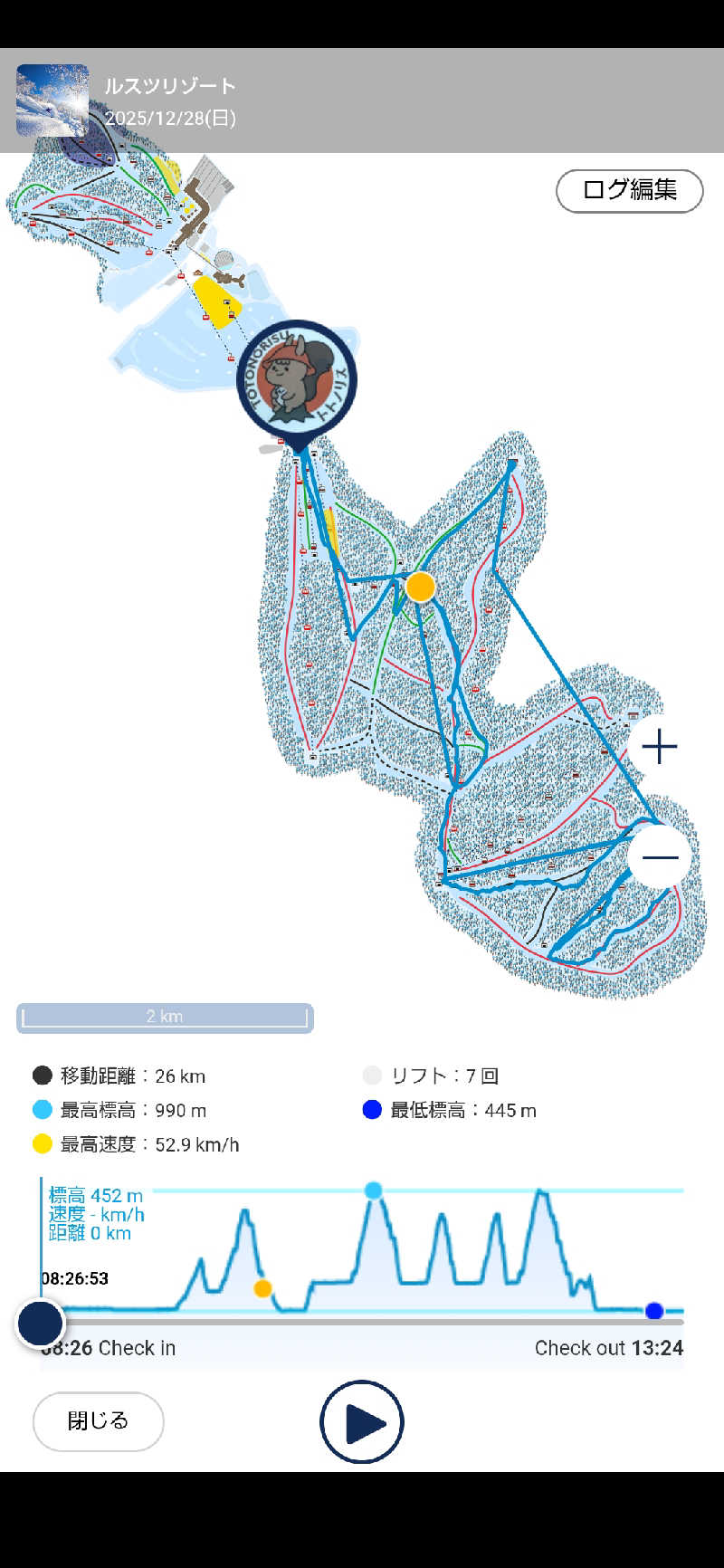Zoom out the map with minus button
The image size is (724, 1568).
(659, 856)
